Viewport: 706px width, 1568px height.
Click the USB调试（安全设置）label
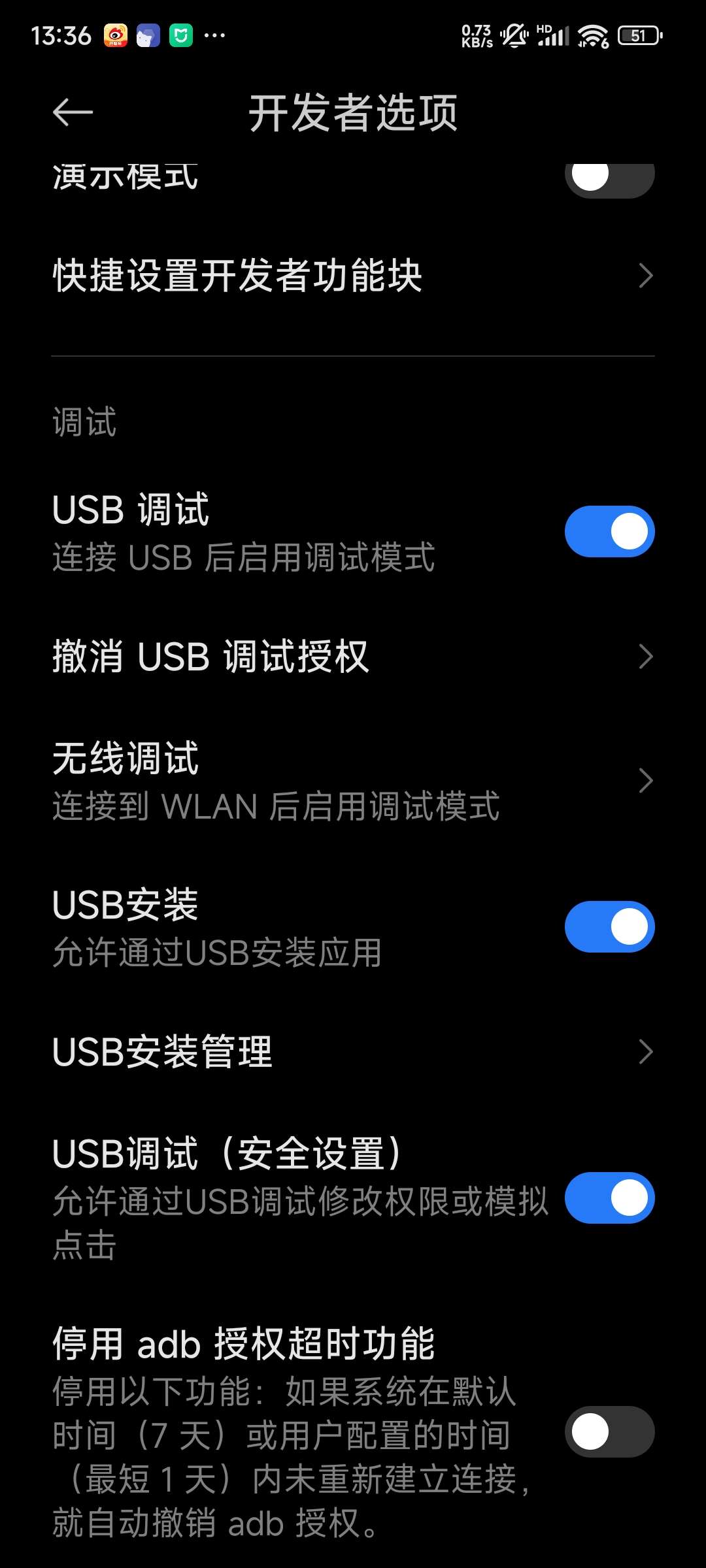(229, 1153)
